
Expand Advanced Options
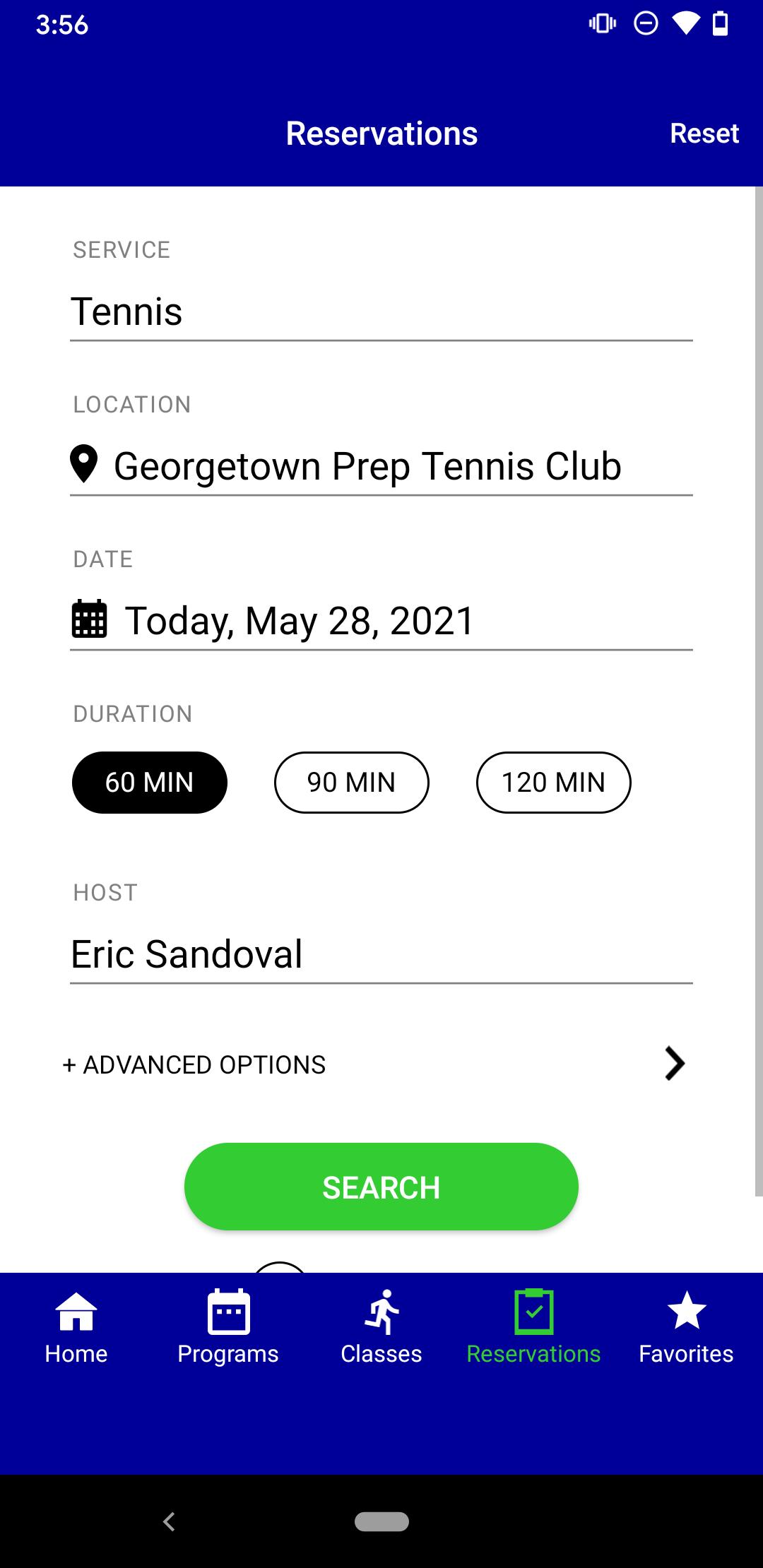[374, 1064]
